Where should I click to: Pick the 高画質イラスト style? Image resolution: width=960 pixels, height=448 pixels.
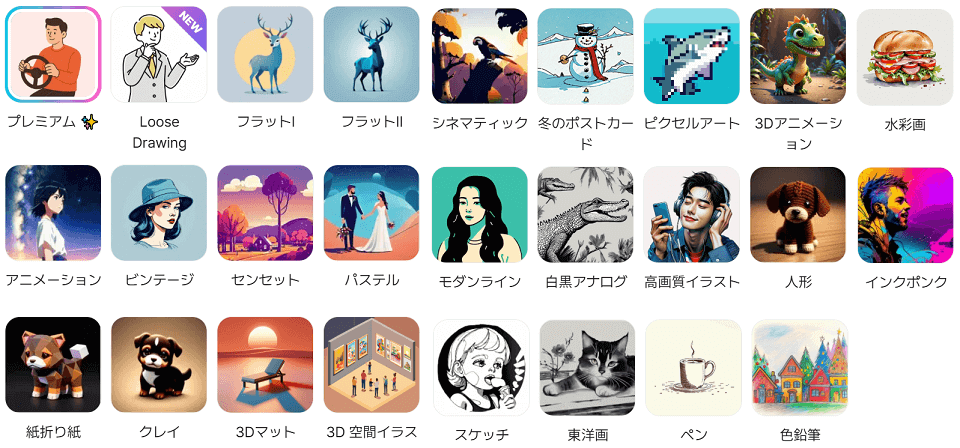[692, 214]
